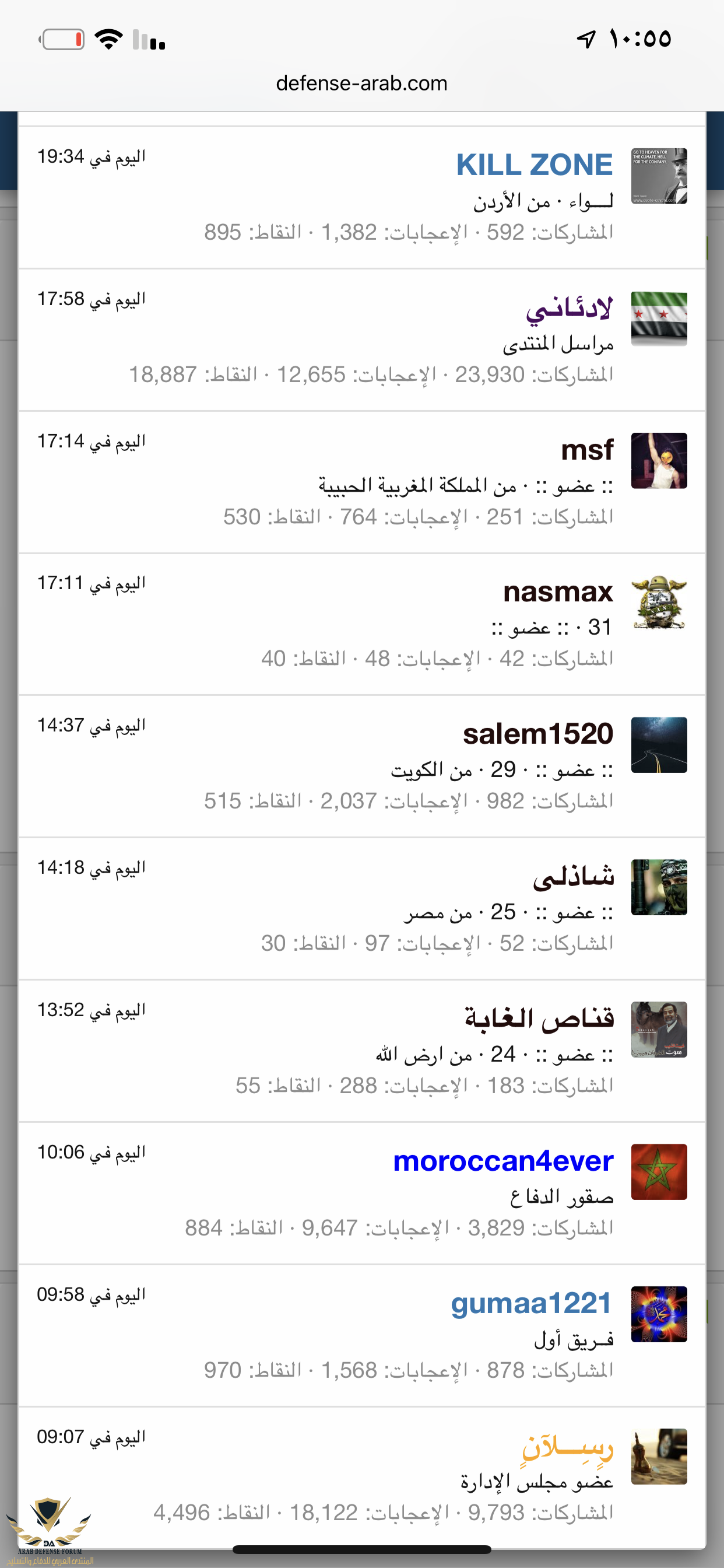This screenshot has width=724, height=1568.
Task: Tap gumaa1221's colorful avatar
Action: click(659, 1314)
